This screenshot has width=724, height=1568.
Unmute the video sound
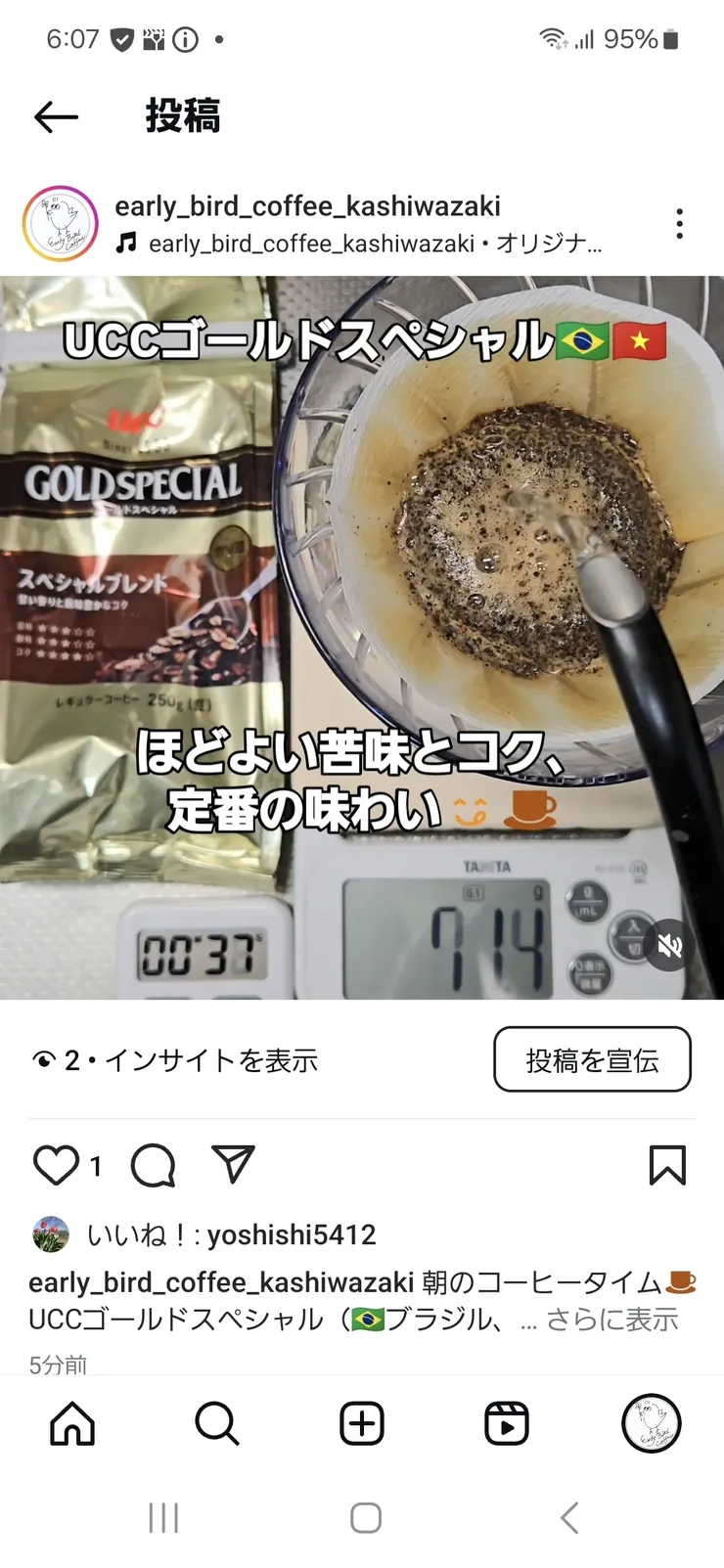670,945
